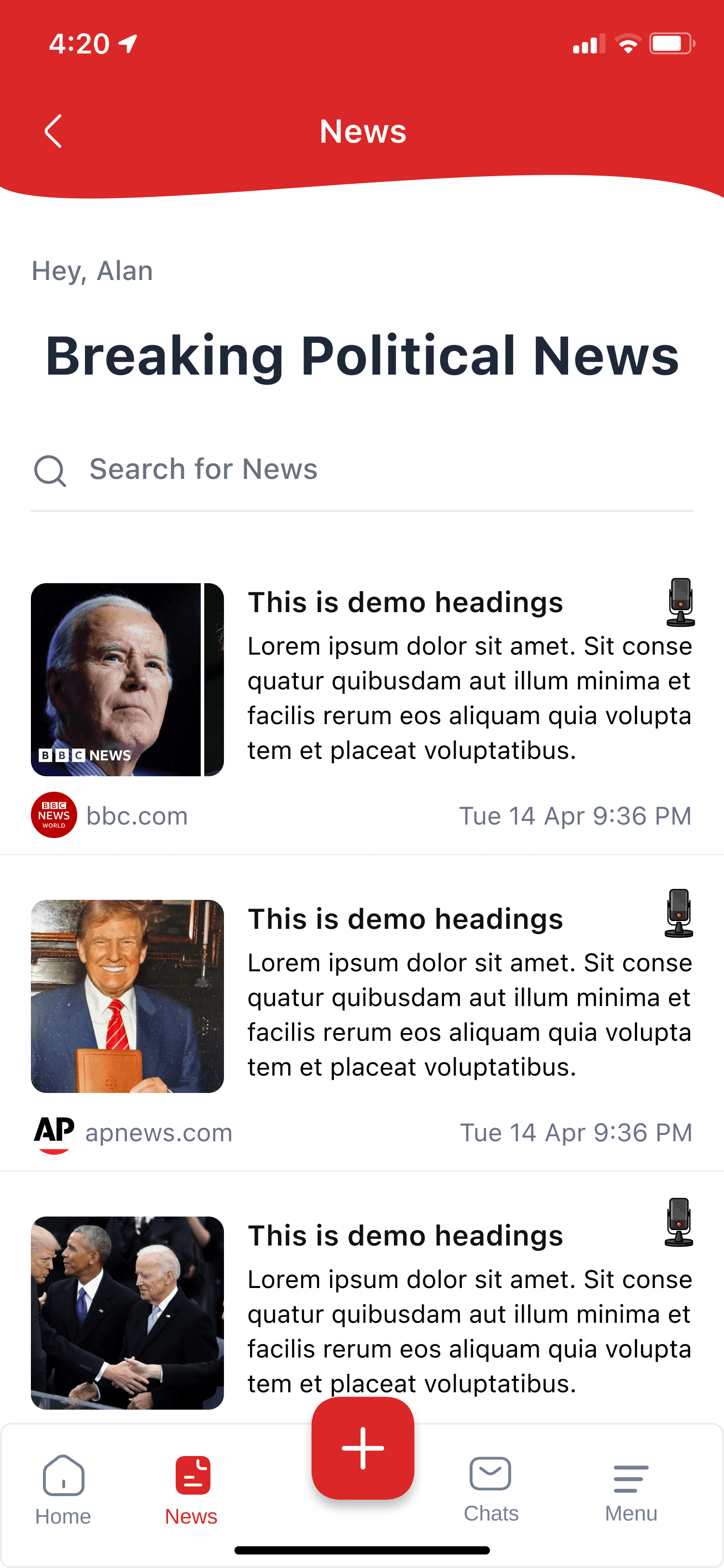
Task: Switch to the Home tab
Action: click(x=63, y=1489)
